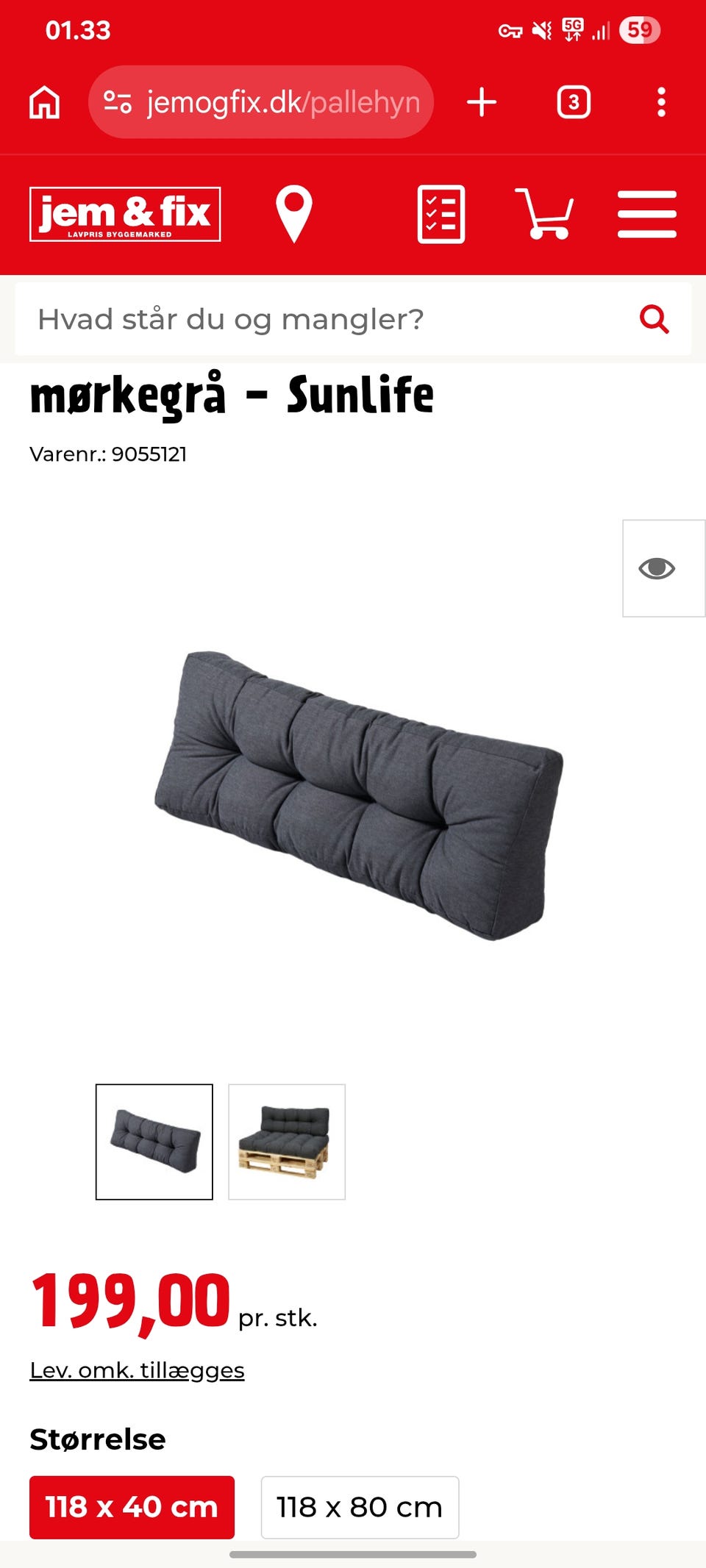Go to jem & fix homepage logo

tap(125, 214)
